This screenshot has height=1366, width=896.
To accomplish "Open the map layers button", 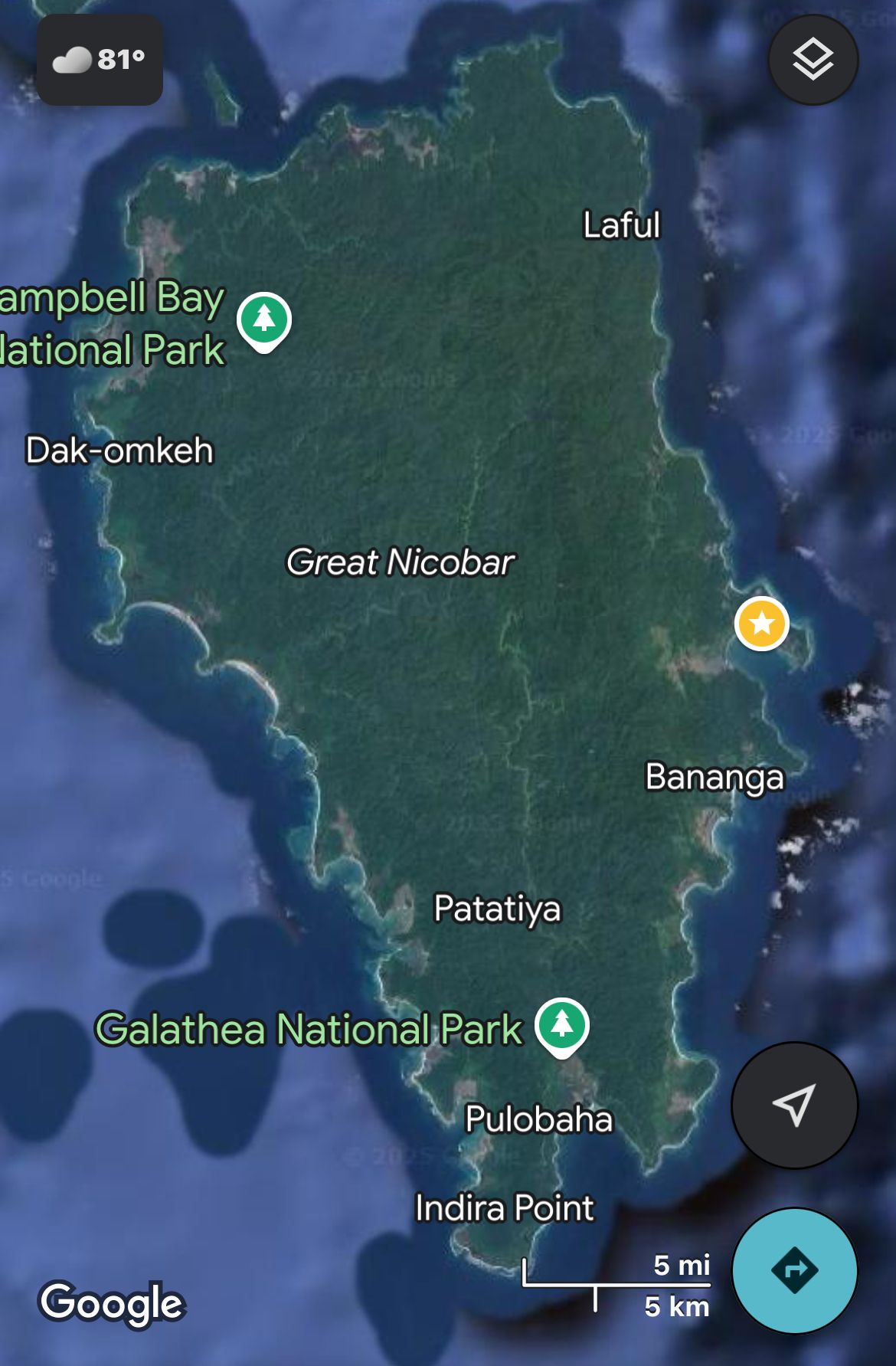I will tap(813, 60).
